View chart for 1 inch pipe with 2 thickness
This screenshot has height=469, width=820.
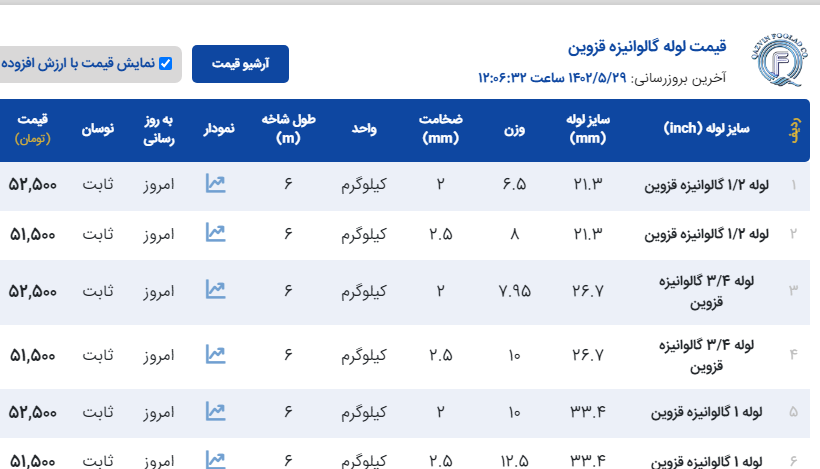click(x=216, y=411)
